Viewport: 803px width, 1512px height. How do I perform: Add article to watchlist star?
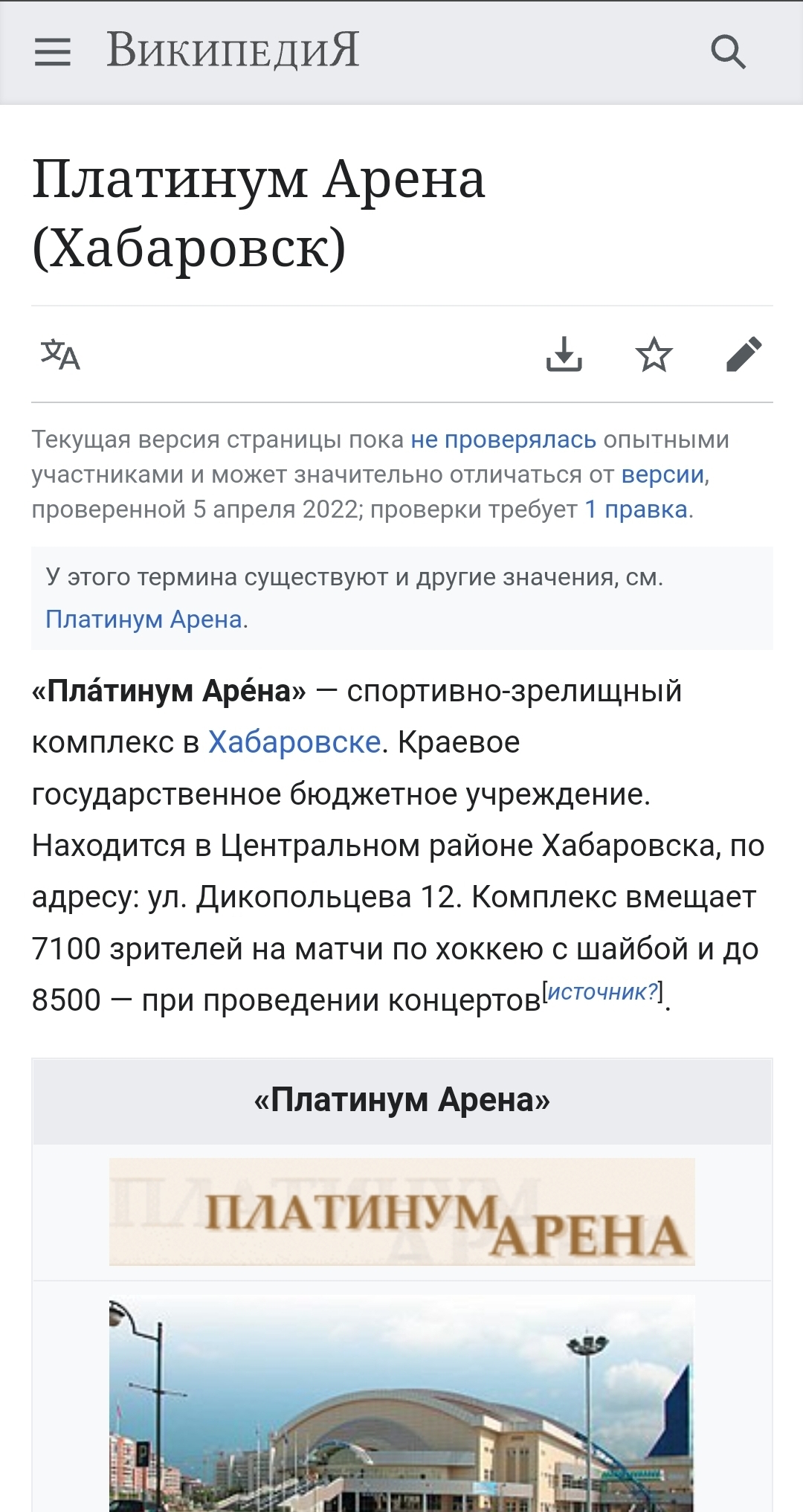click(654, 354)
